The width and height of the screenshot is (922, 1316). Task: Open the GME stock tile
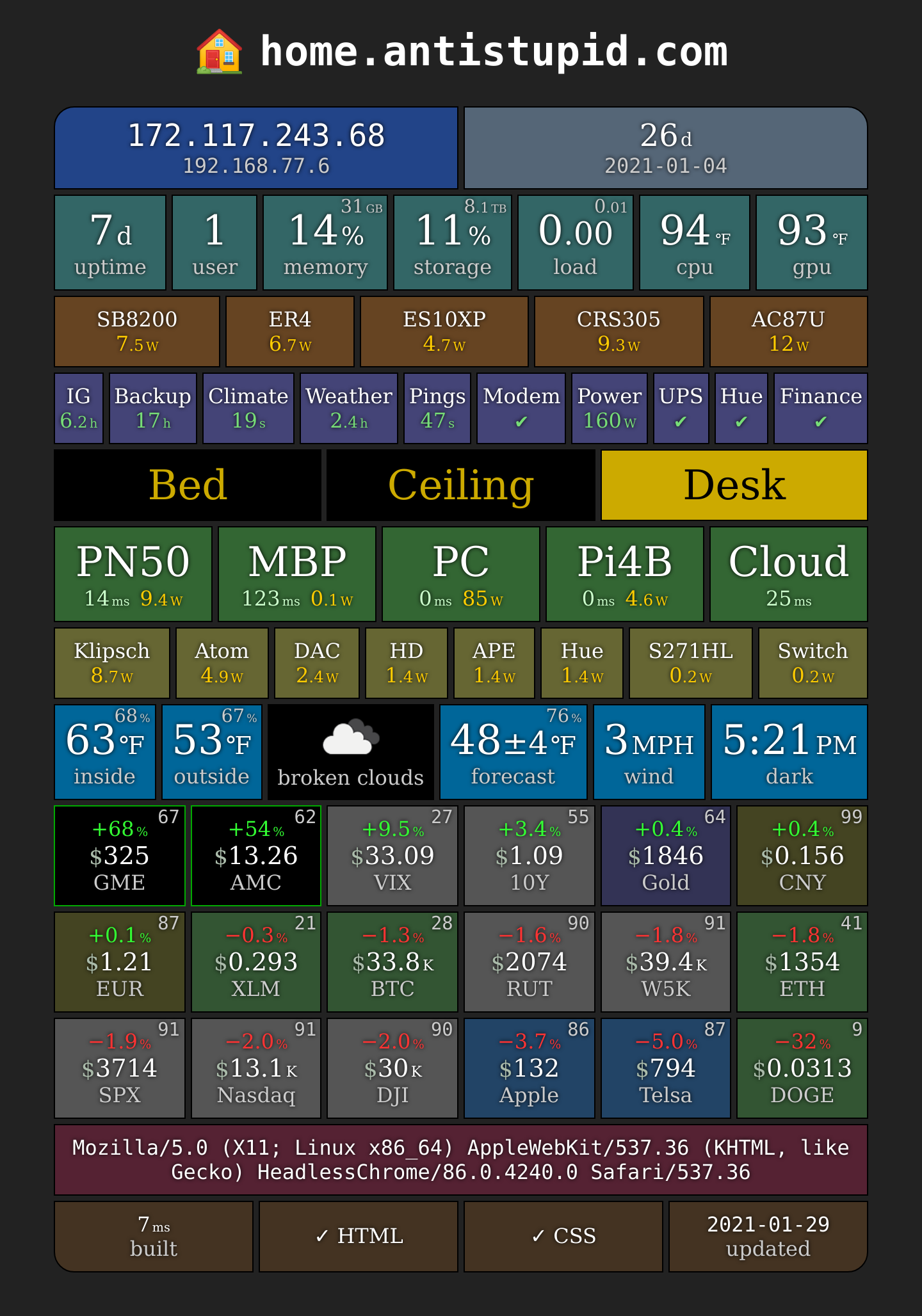120,856
